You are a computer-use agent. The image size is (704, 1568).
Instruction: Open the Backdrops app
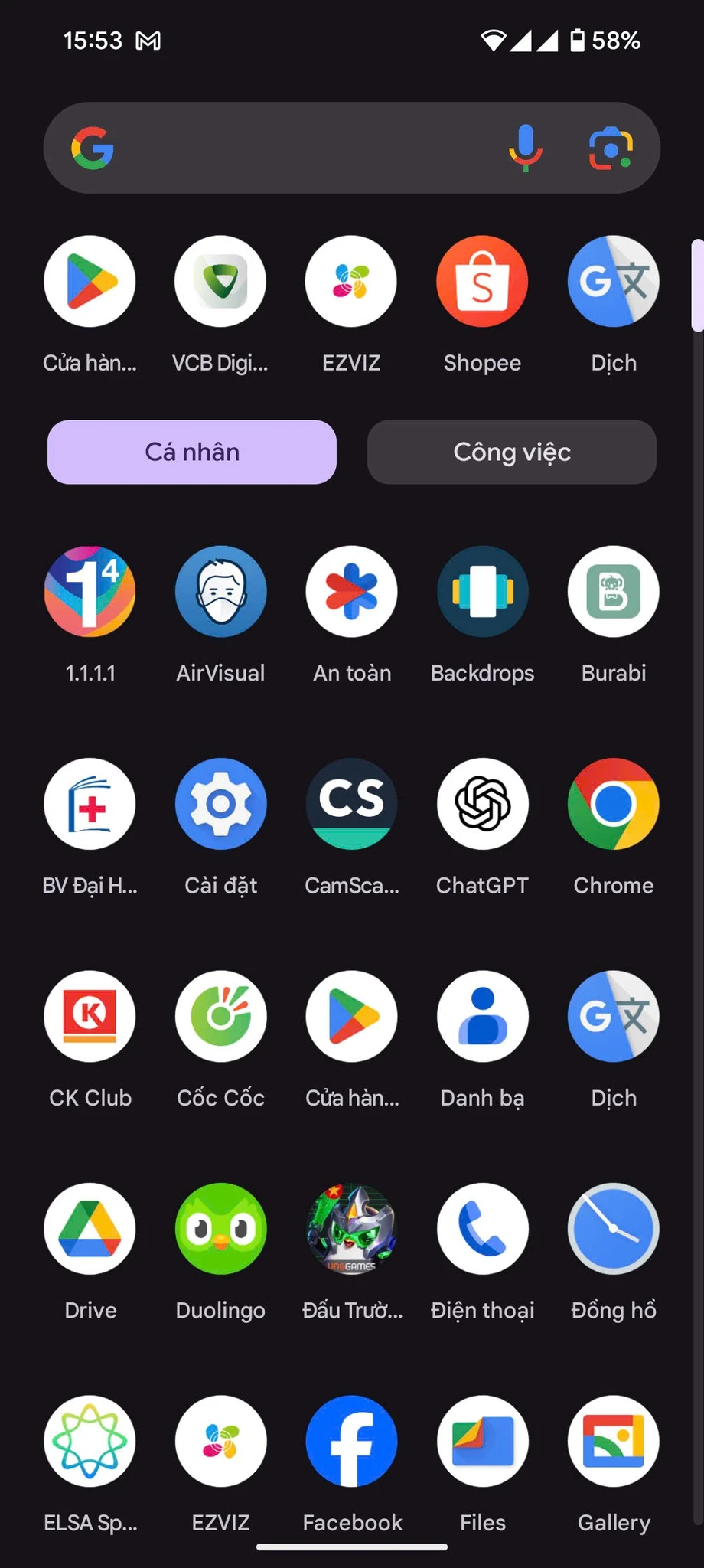pos(482,592)
